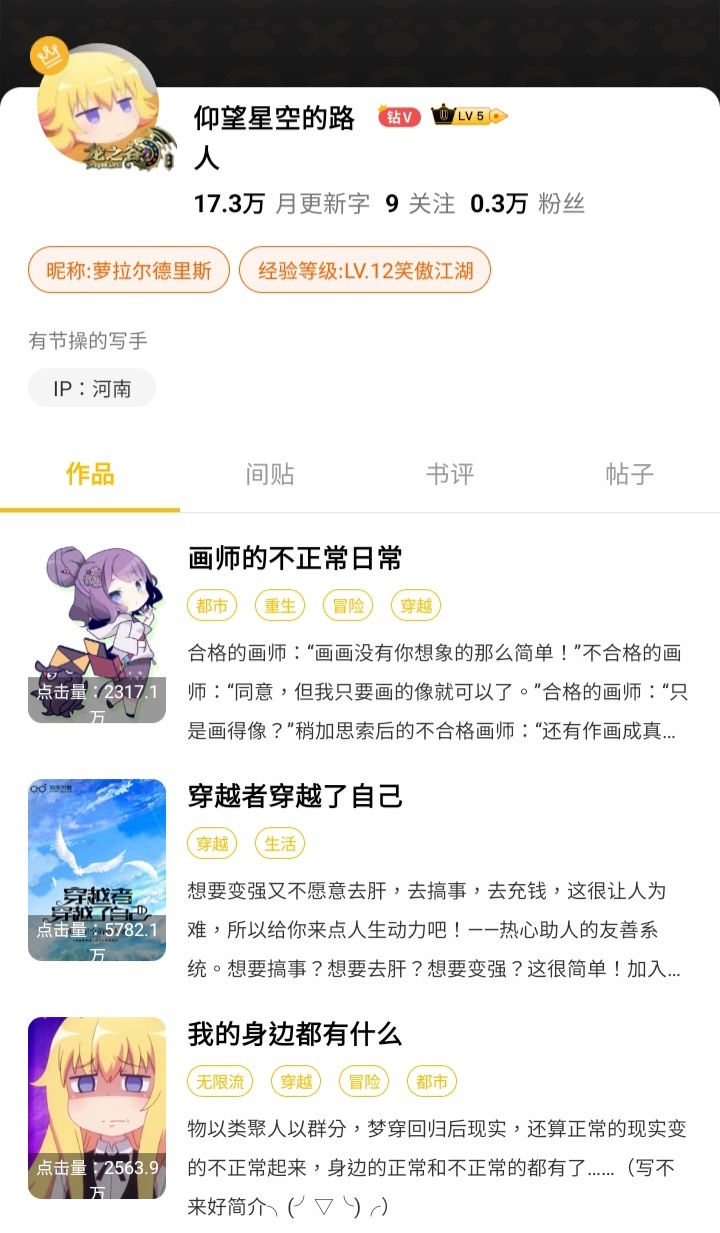Viewport: 720px width, 1233px height.
Task: Tap the 无限流 tag under 我的身边都有什么
Action: coord(220,1081)
